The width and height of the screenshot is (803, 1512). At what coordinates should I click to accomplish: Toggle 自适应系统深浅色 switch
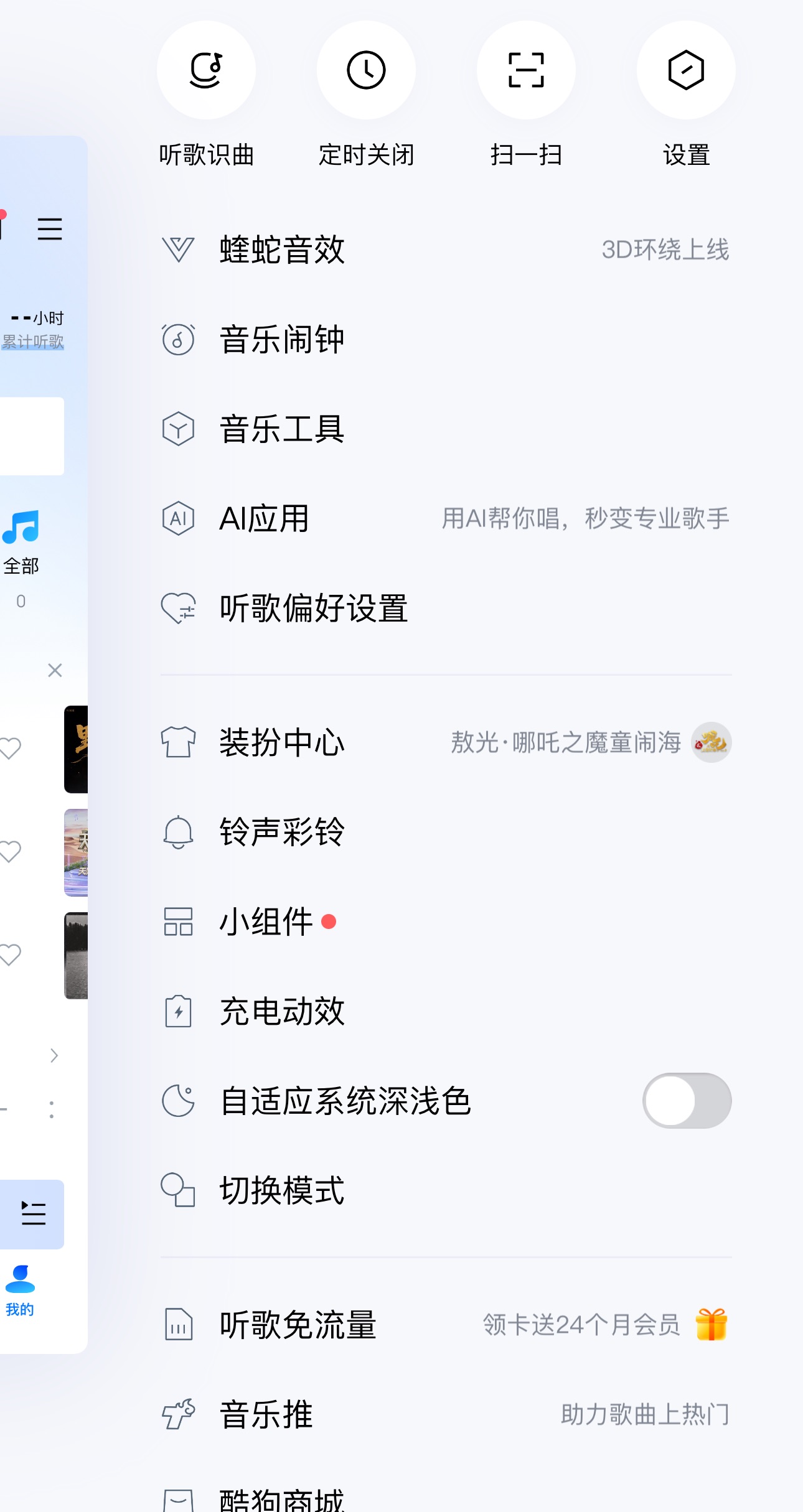pos(687,1101)
